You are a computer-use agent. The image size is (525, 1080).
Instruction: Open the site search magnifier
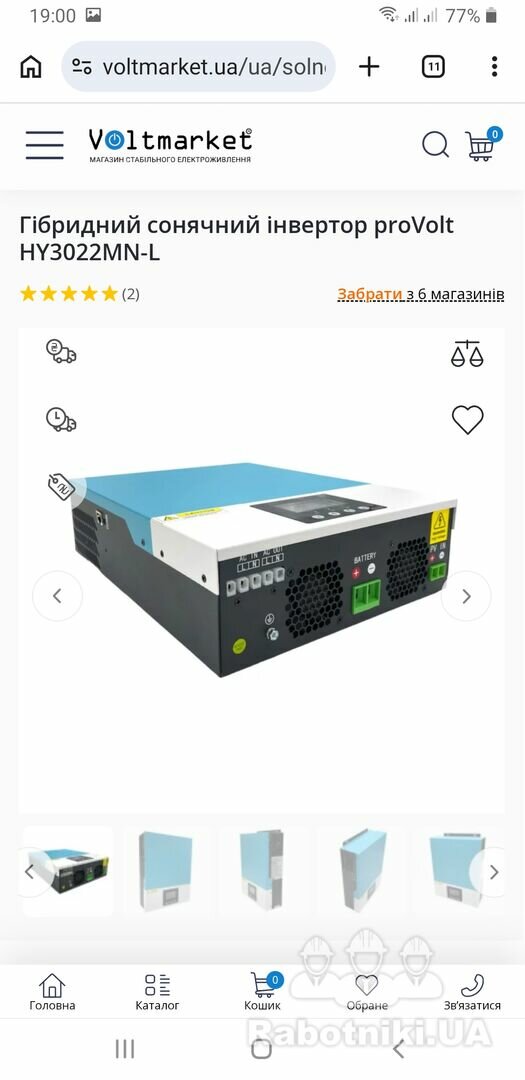[x=435, y=145]
